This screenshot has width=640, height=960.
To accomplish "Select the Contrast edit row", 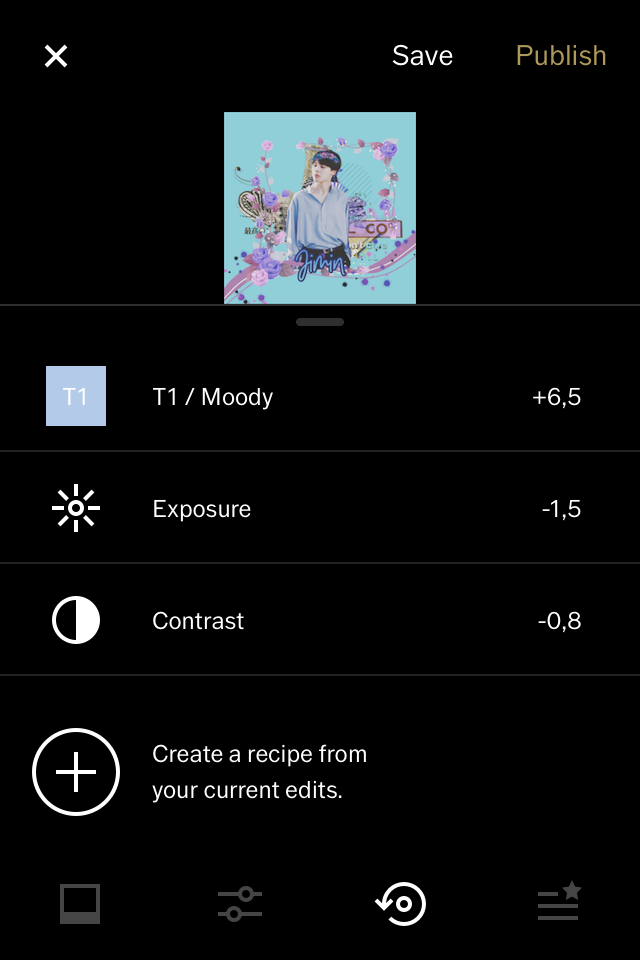I will click(x=320, y=621).
